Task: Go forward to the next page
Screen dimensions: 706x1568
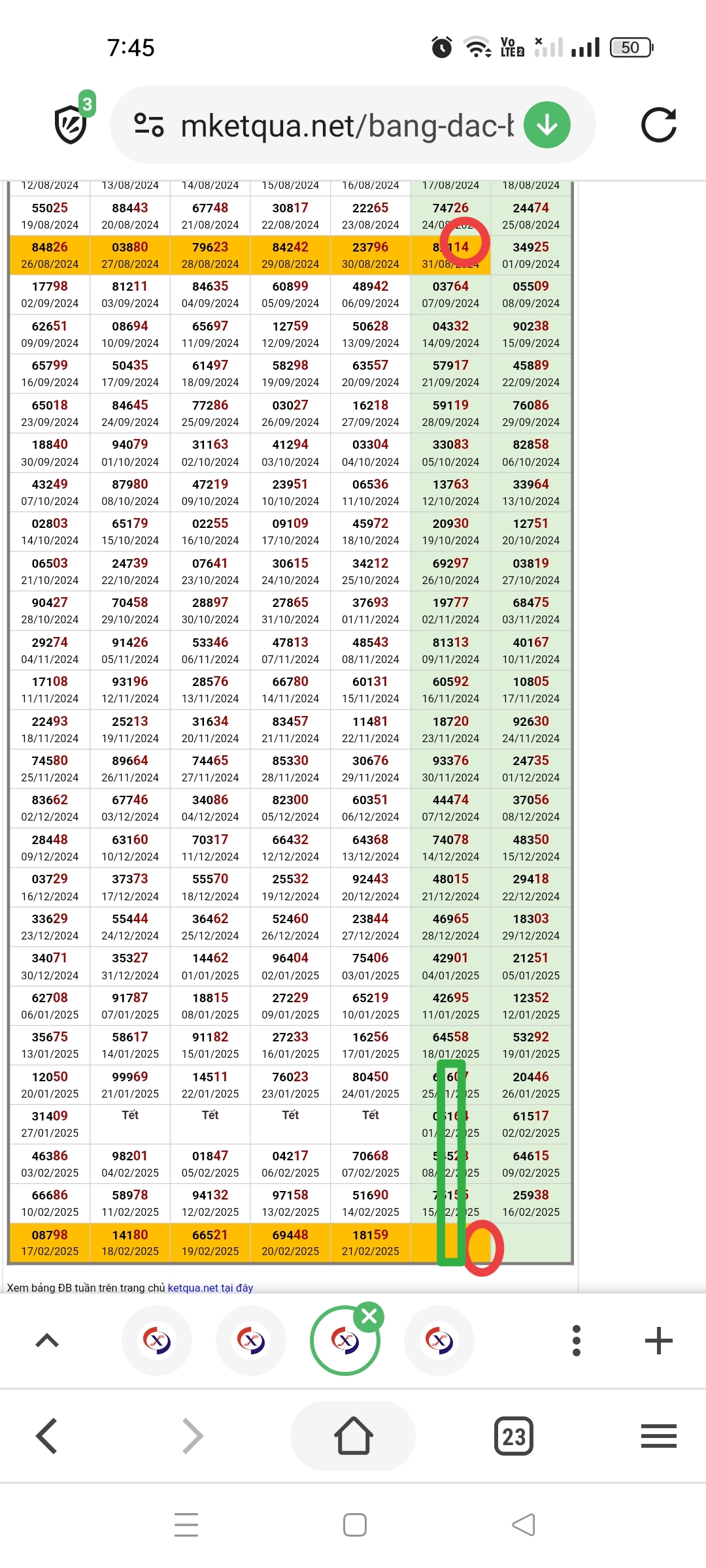Action: tap(192, 1436)
